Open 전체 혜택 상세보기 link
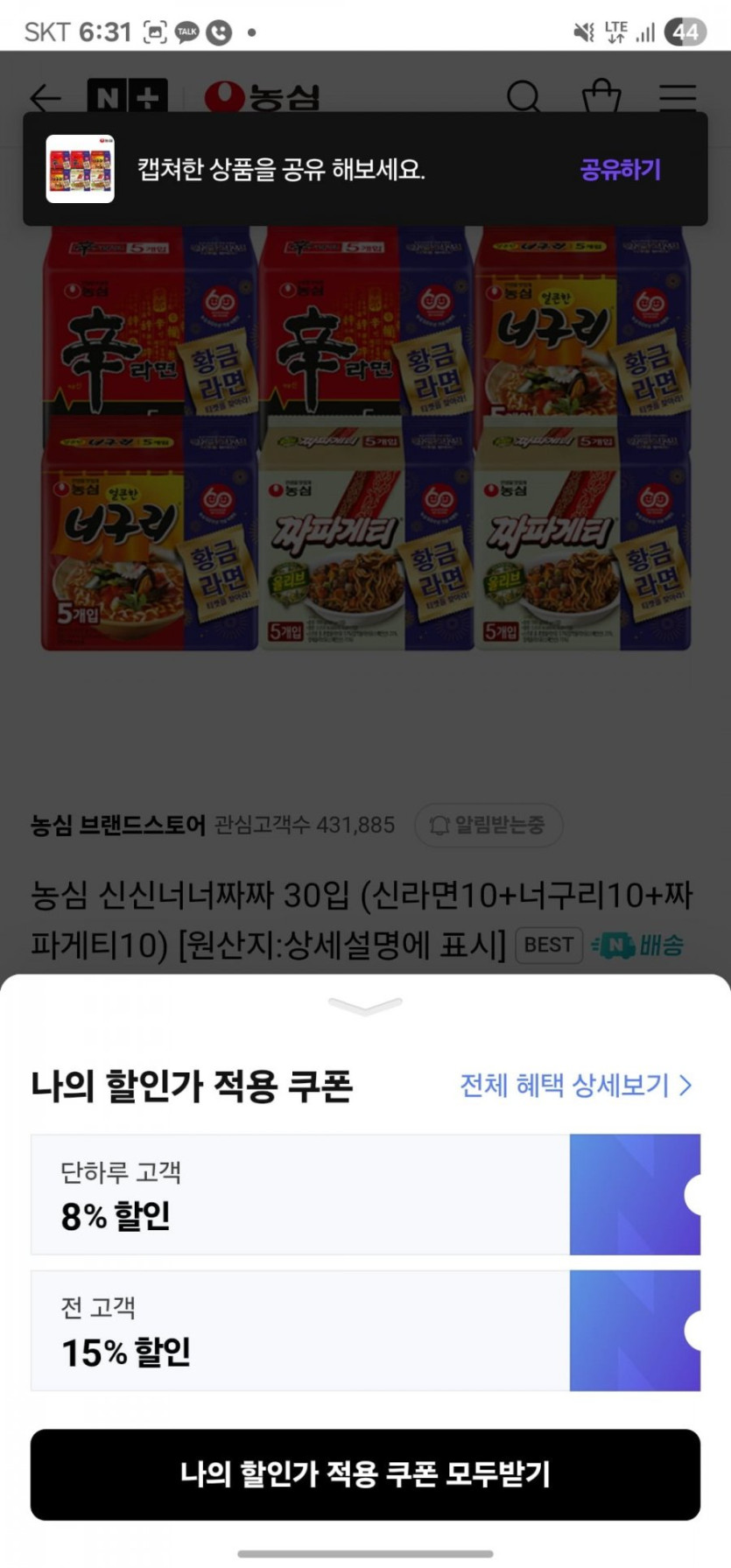The width and height of the screenshot is (731, 1568). 575,1086
